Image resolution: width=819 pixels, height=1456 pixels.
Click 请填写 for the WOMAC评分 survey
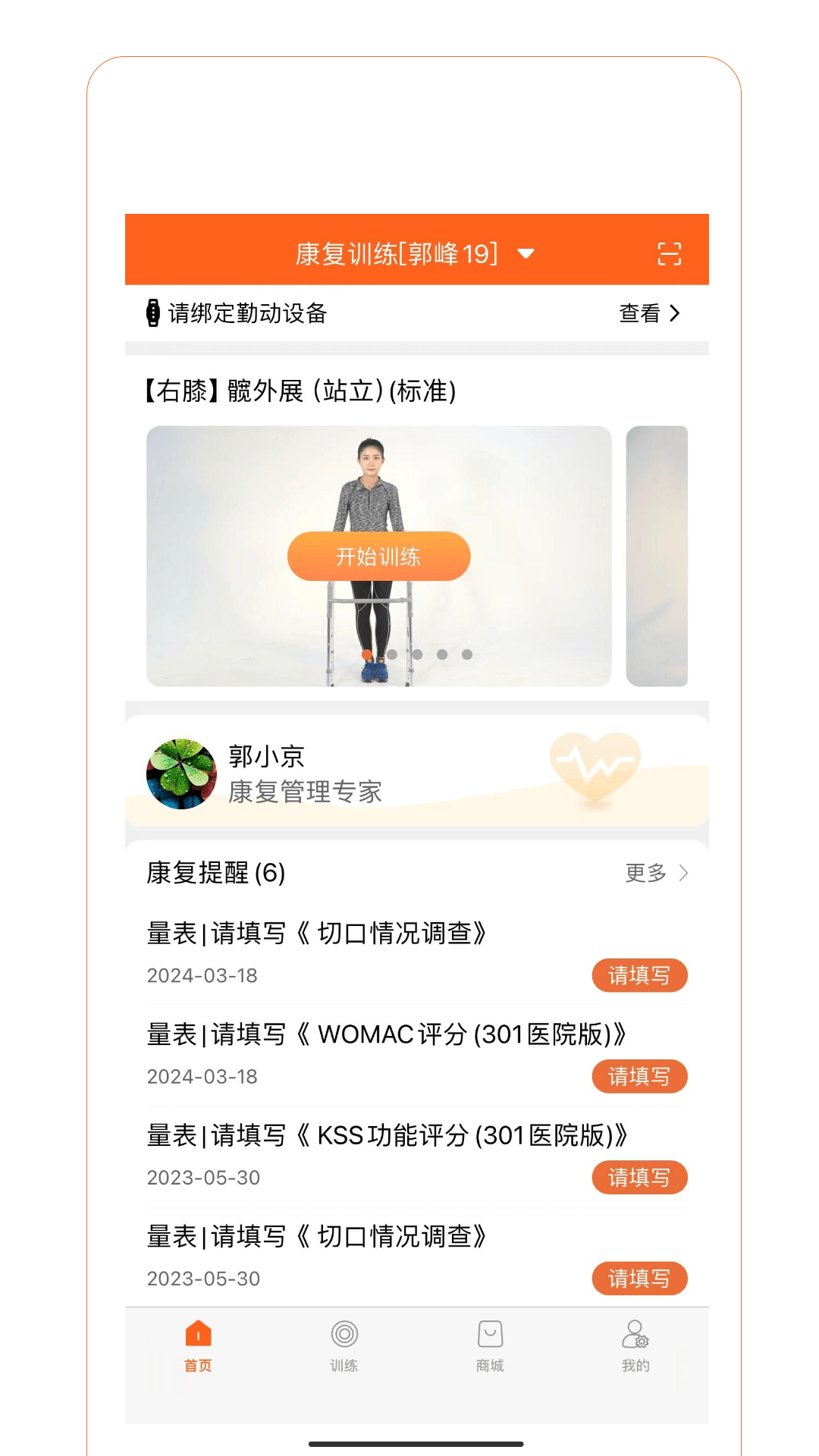[639, 1076]
